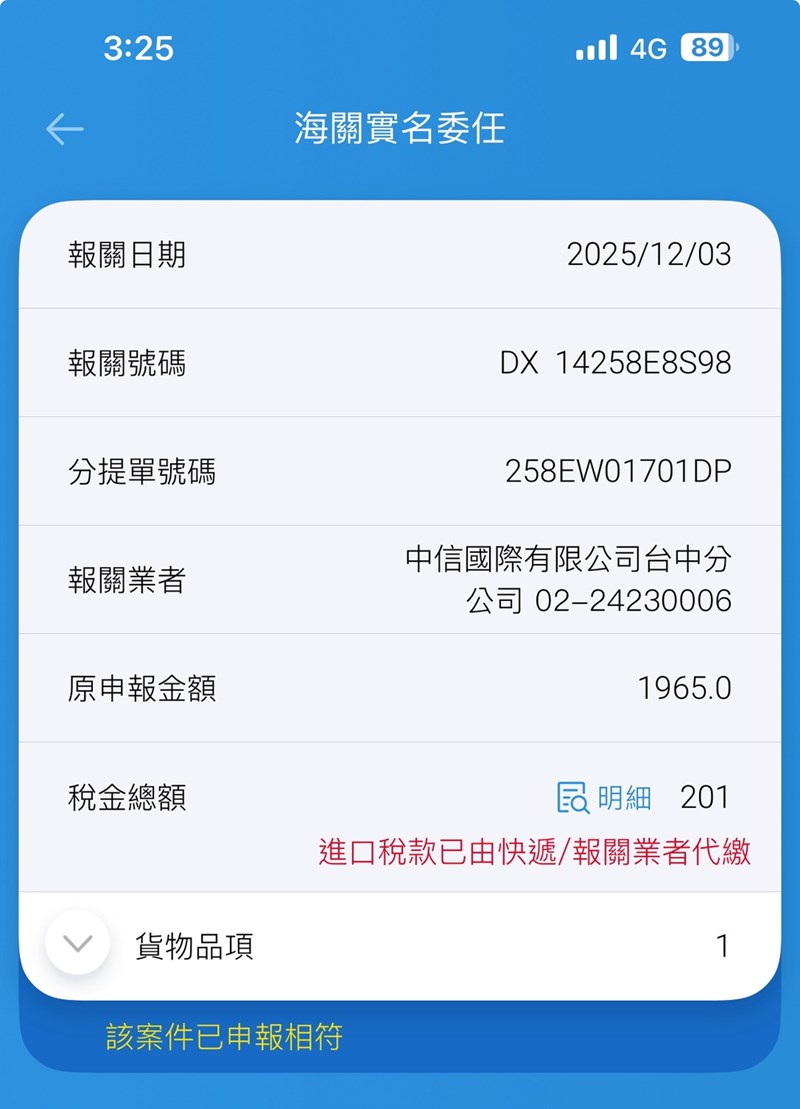
Task: Expand the 貨物品項 section chevron
Action: (x=77, y=944)
